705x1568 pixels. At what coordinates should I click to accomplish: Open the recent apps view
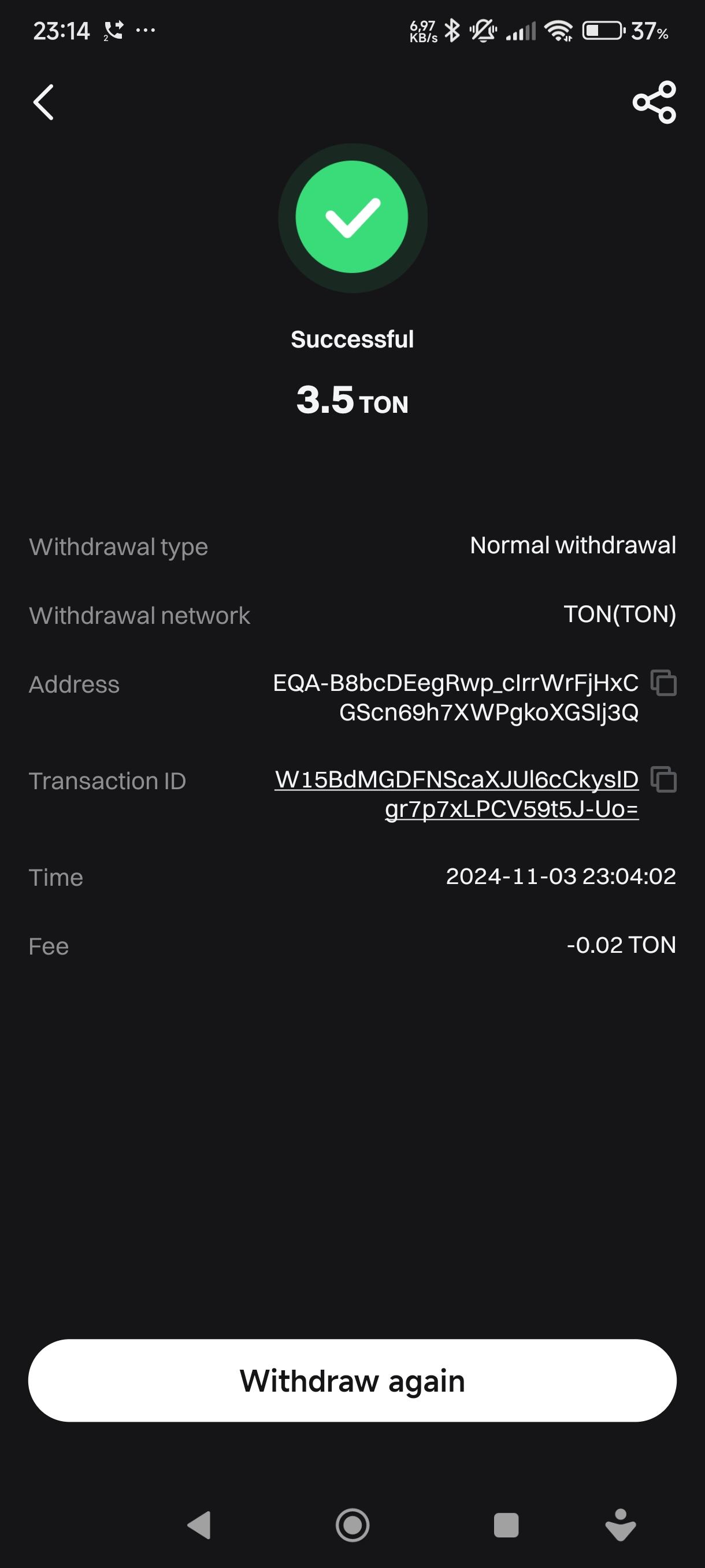click(x=506, y=1525)
